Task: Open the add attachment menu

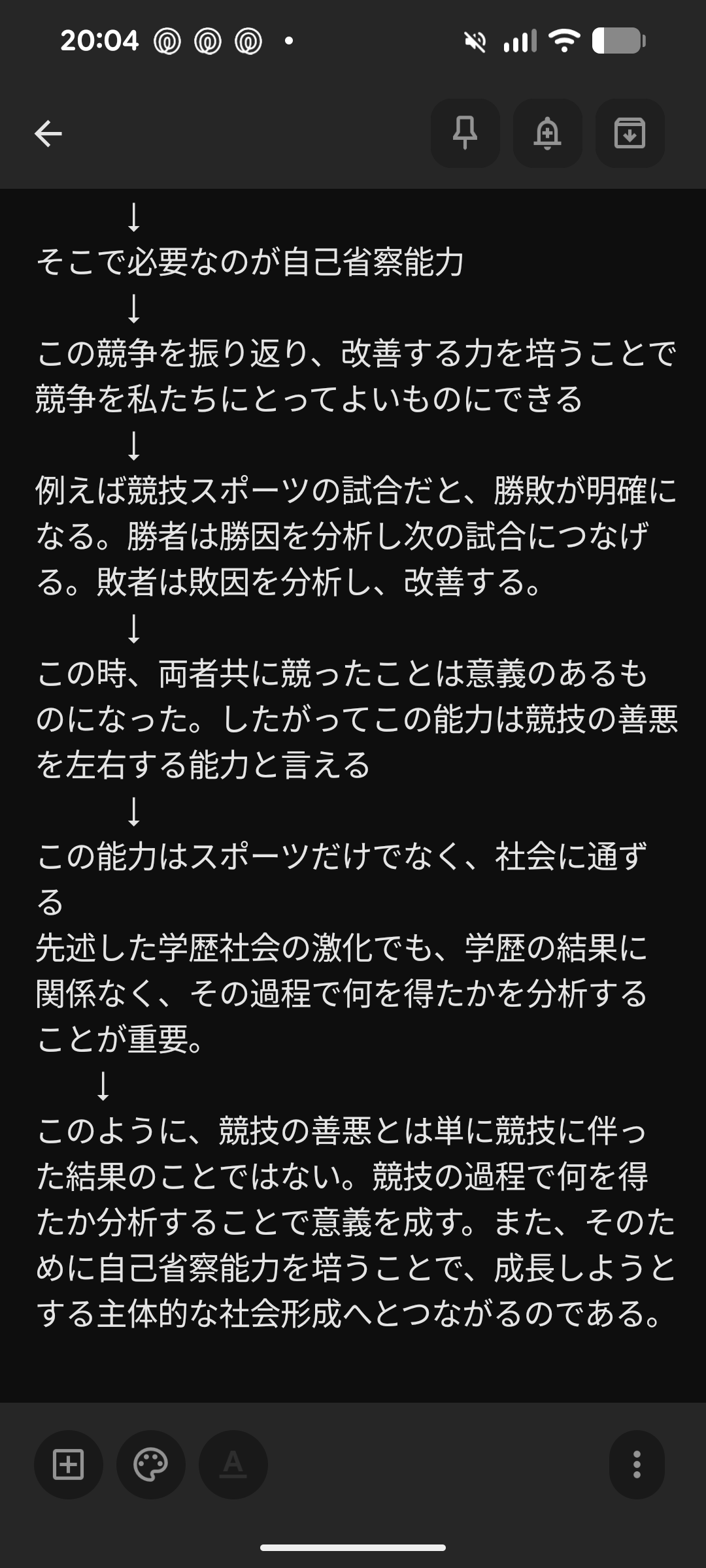Action: click(x=69, y=1464)
